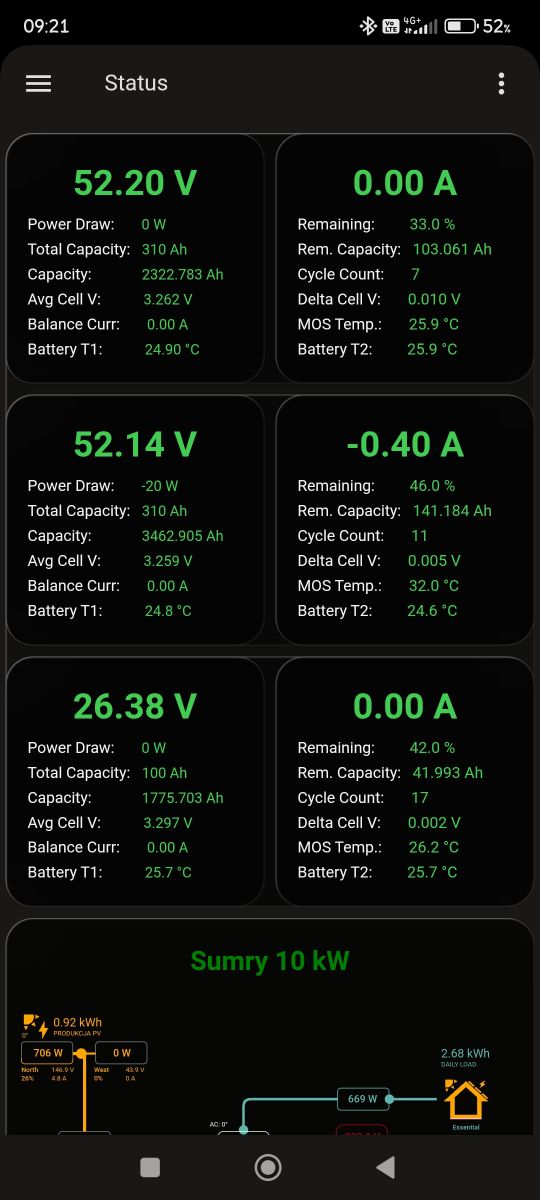Open the Sumry 10 kW power flow card
This screenshot has width=540, height=1200.
point(270,1027)
